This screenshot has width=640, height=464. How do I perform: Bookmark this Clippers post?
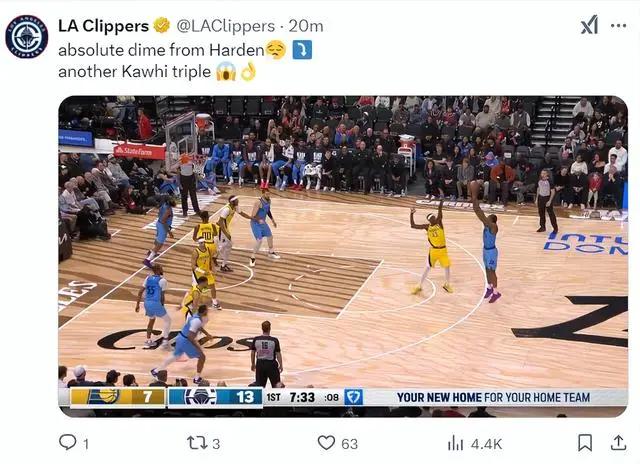tap(585, 442)
